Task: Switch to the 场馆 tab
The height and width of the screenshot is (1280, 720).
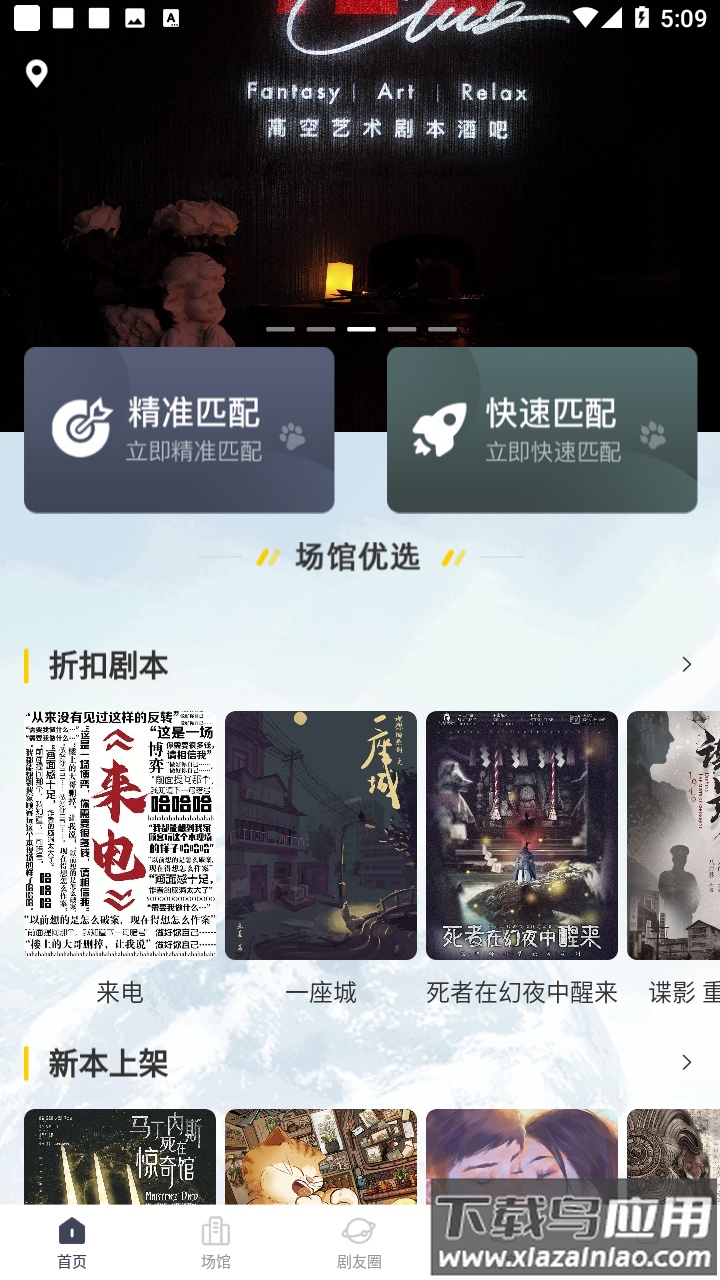Action: coord(215,1243)
